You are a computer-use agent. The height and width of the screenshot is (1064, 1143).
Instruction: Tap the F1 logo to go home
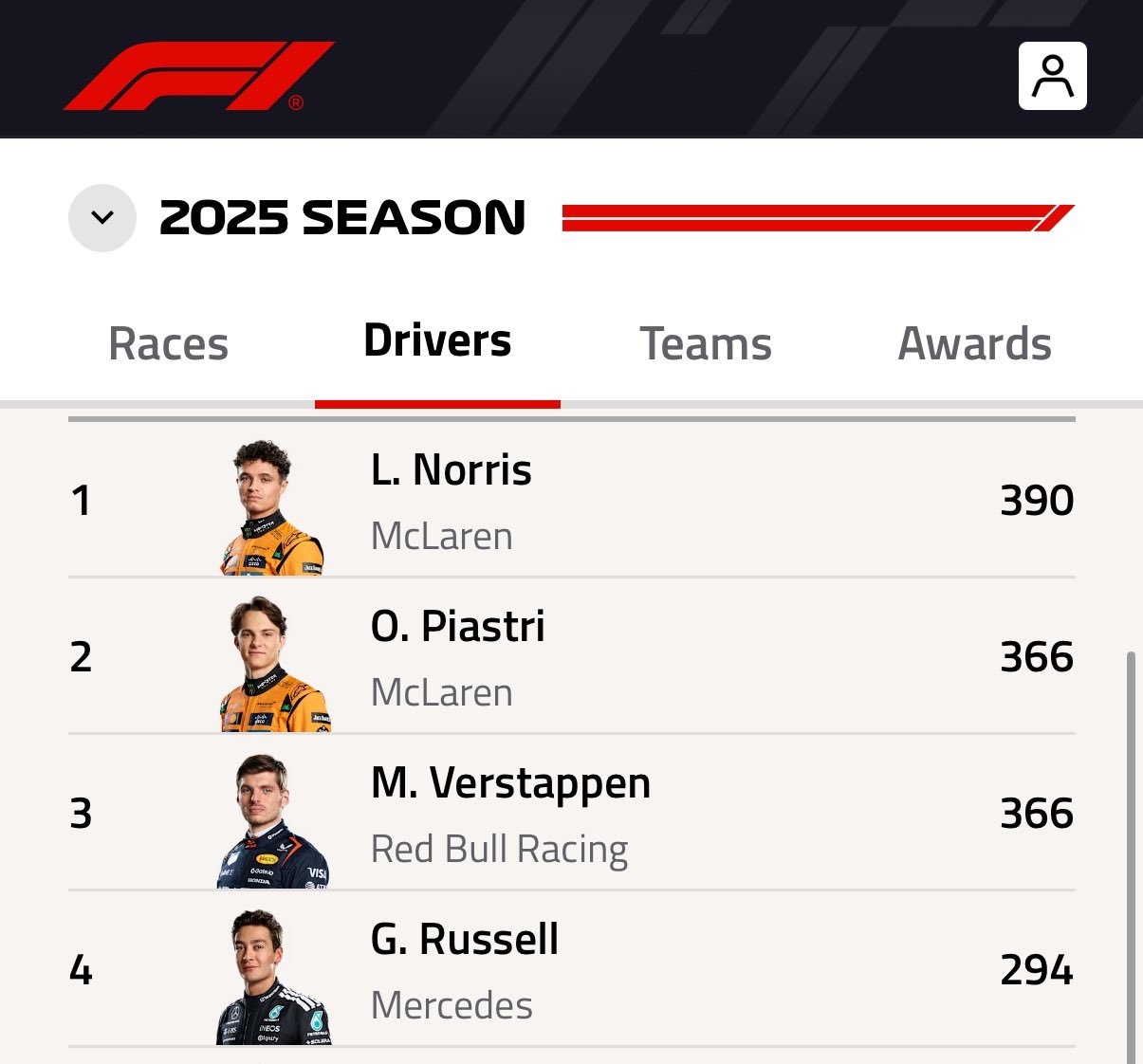tap(197, 76)
